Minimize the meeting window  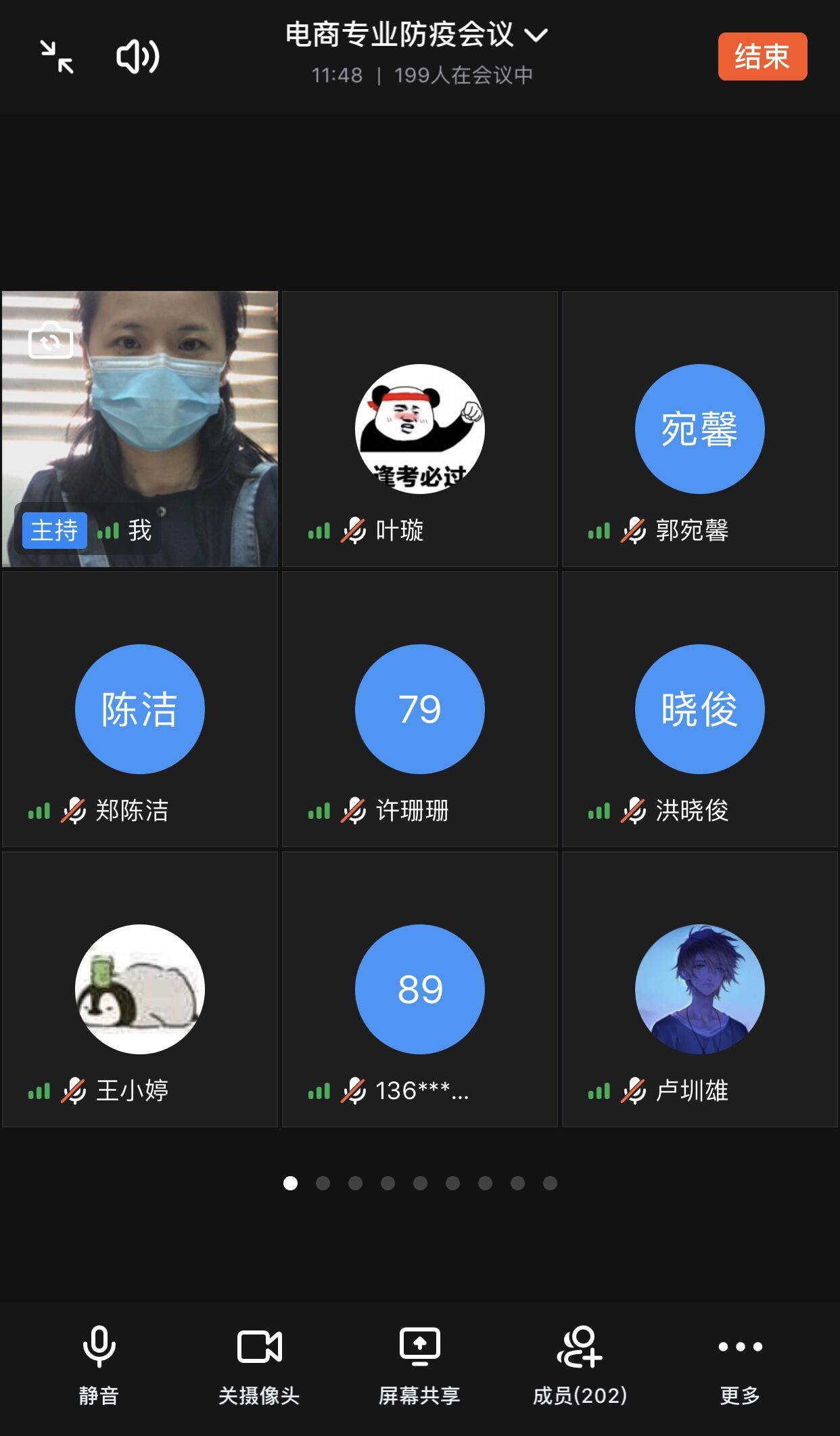click(x=57, y=57)
